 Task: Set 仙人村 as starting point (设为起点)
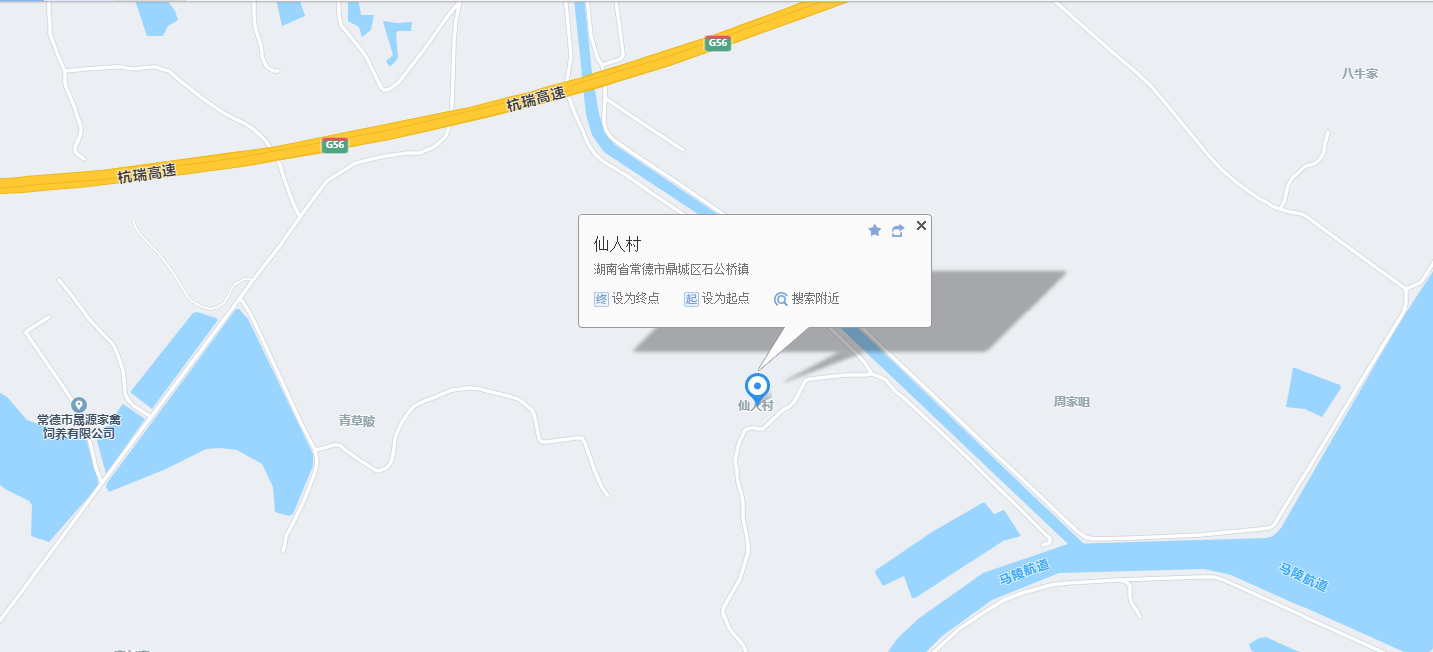717,298
